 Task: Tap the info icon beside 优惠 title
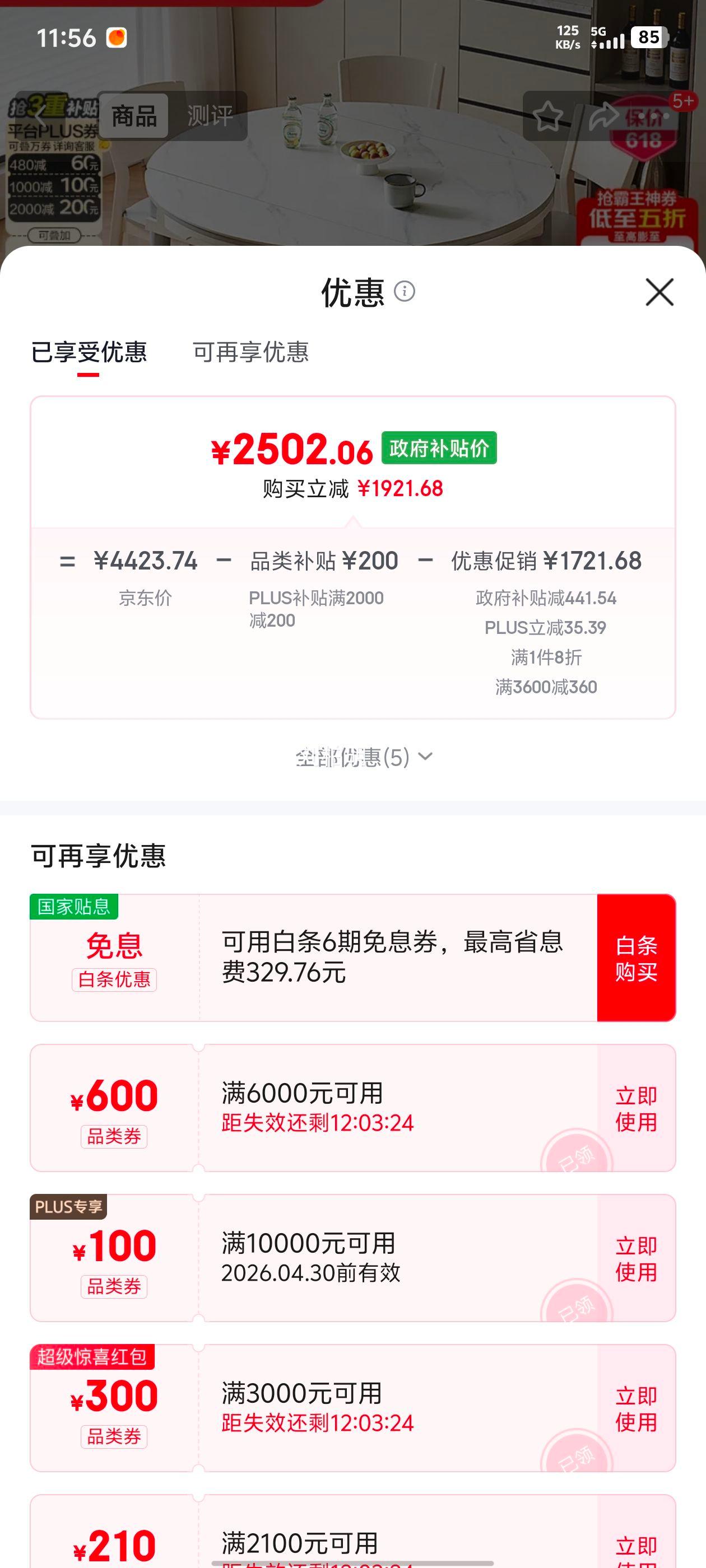tap(404, 292)
